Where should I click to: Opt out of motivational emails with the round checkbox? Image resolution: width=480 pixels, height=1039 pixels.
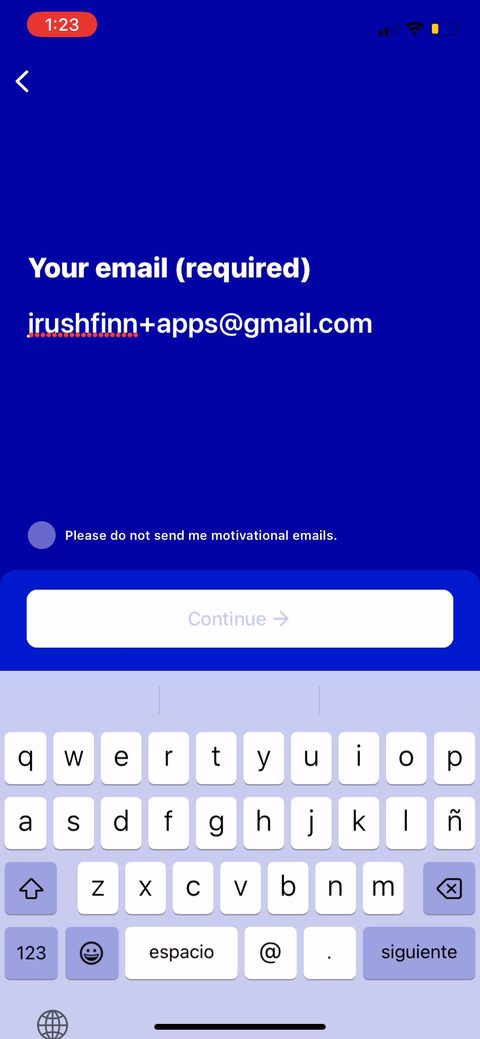[x=42, y=535]
